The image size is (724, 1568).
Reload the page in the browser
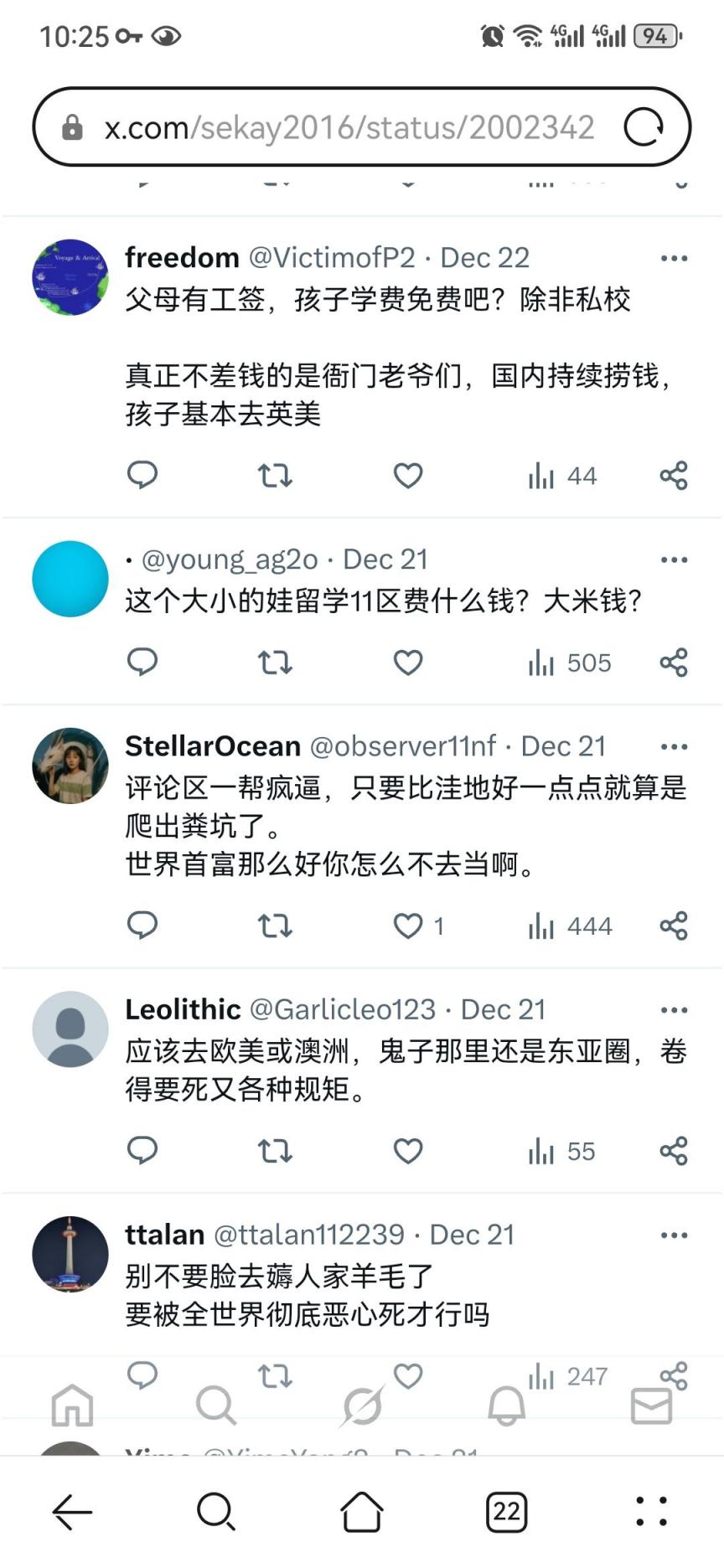coord(644,127)
